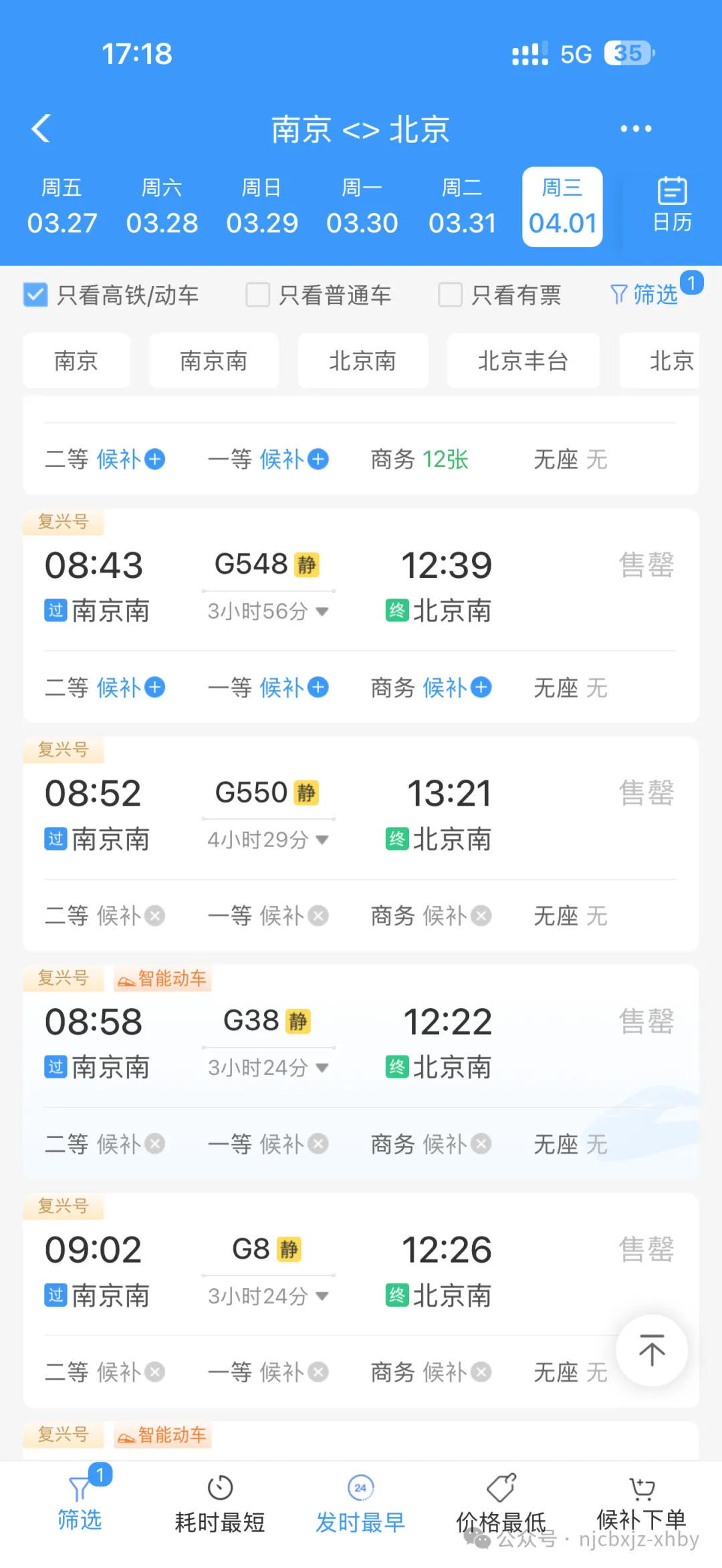
Task: Filter by 北京丰台 station chip
Action: pos(523,361)
